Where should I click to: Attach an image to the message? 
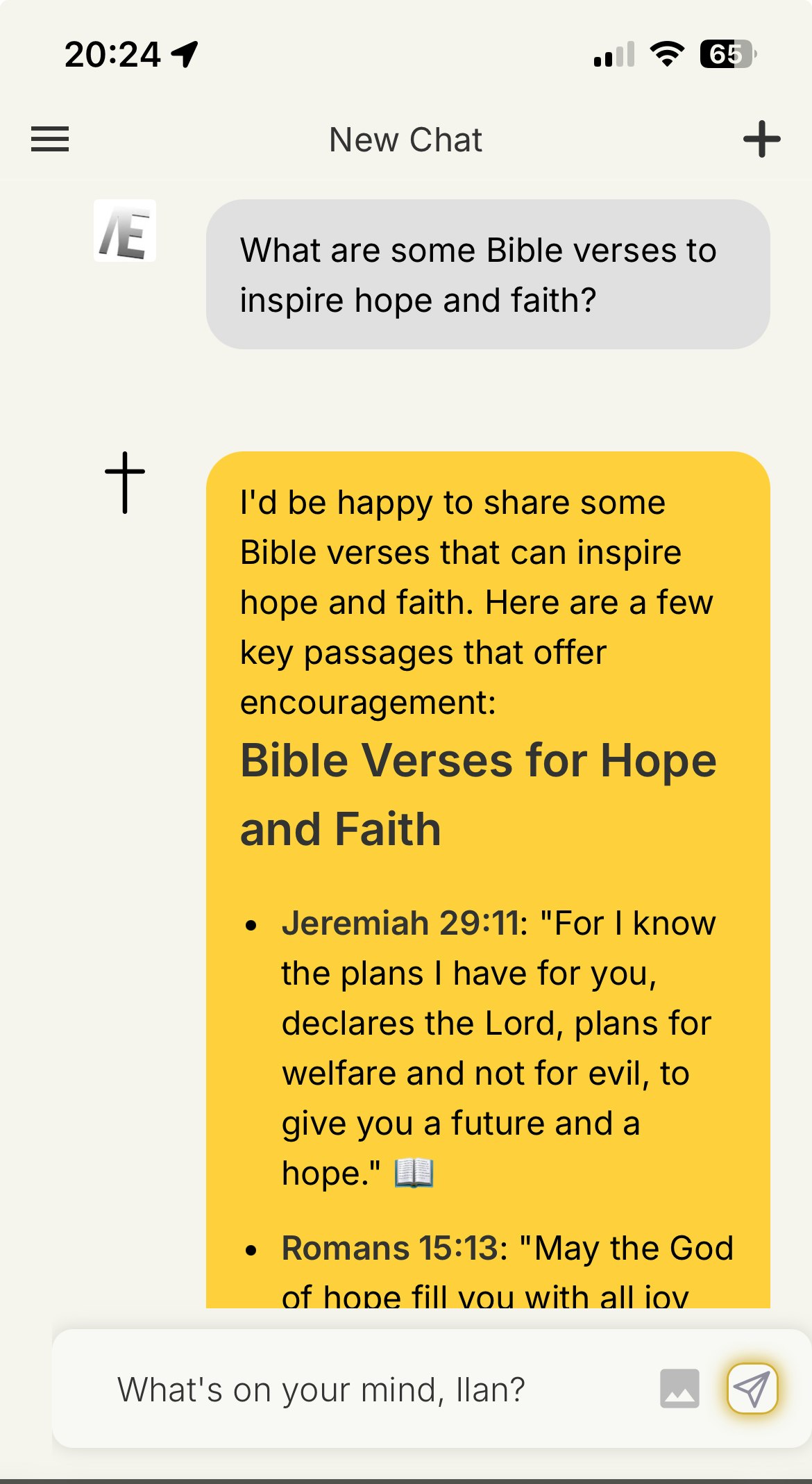point(679,1389)
